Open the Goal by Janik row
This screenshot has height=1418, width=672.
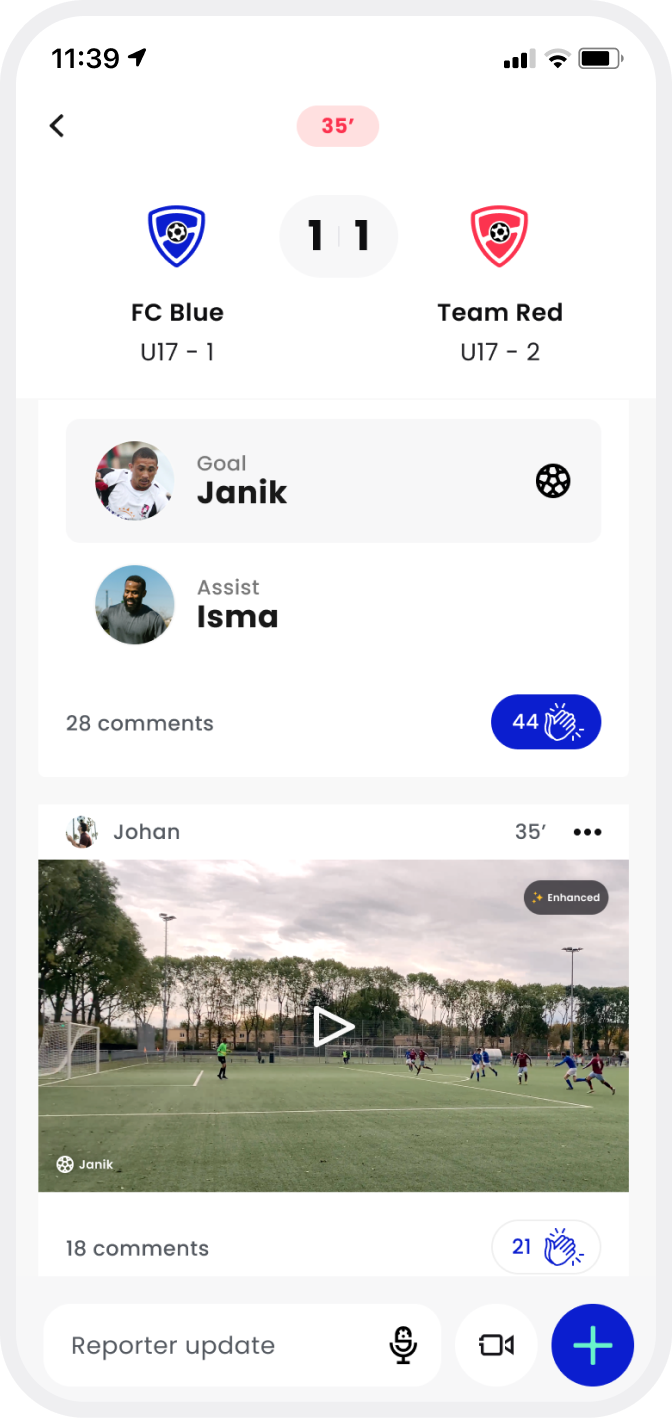click(333, 481)
